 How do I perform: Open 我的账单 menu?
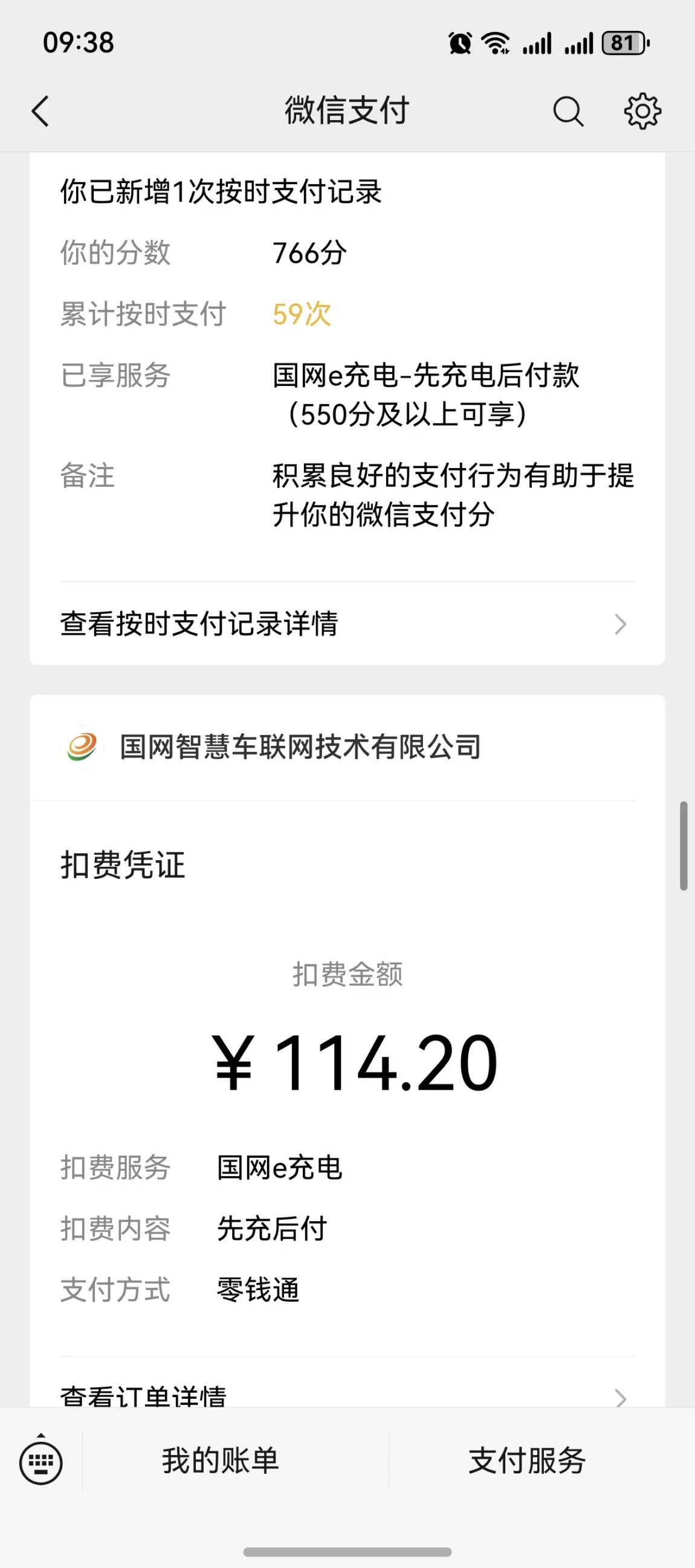221,1461
